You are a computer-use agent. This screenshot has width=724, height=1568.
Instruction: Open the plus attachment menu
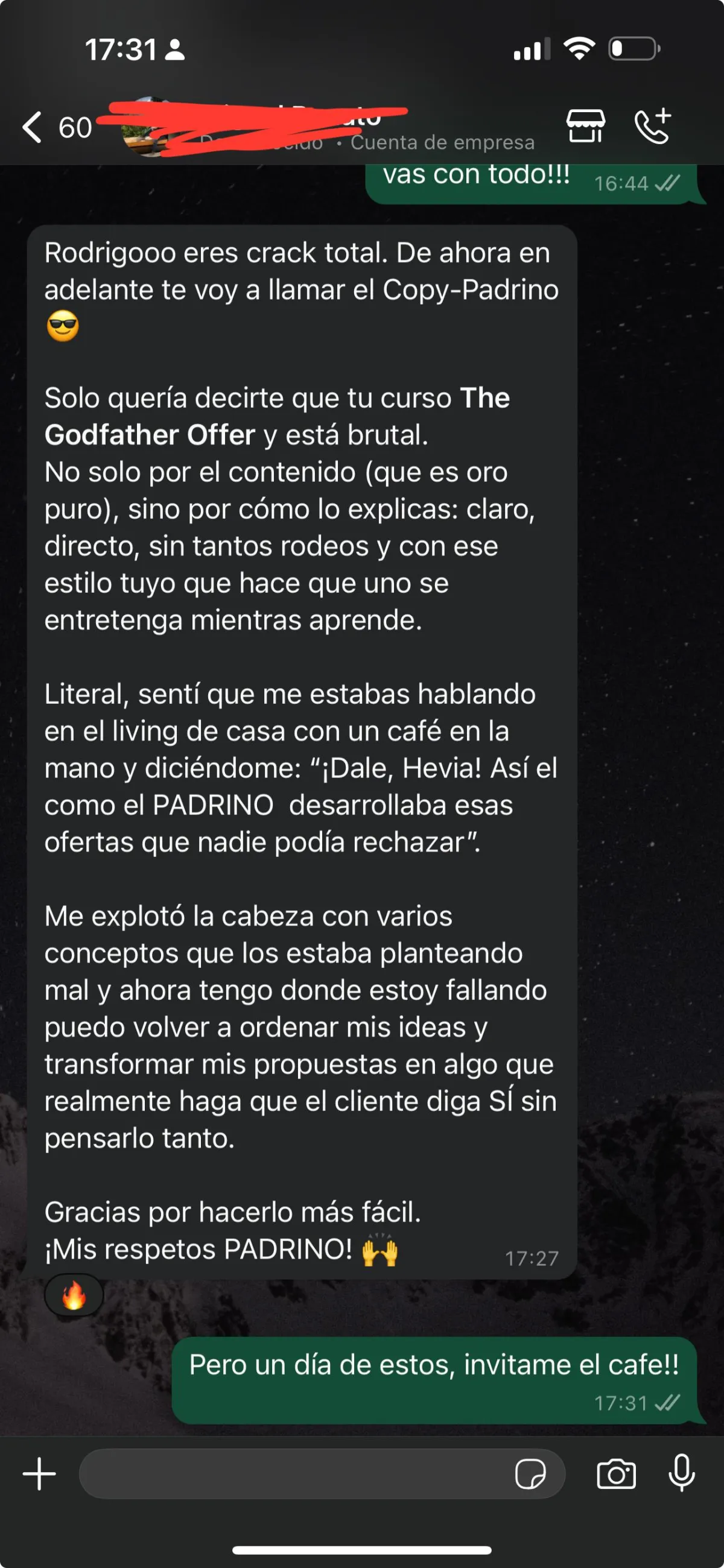(40, 1474)
